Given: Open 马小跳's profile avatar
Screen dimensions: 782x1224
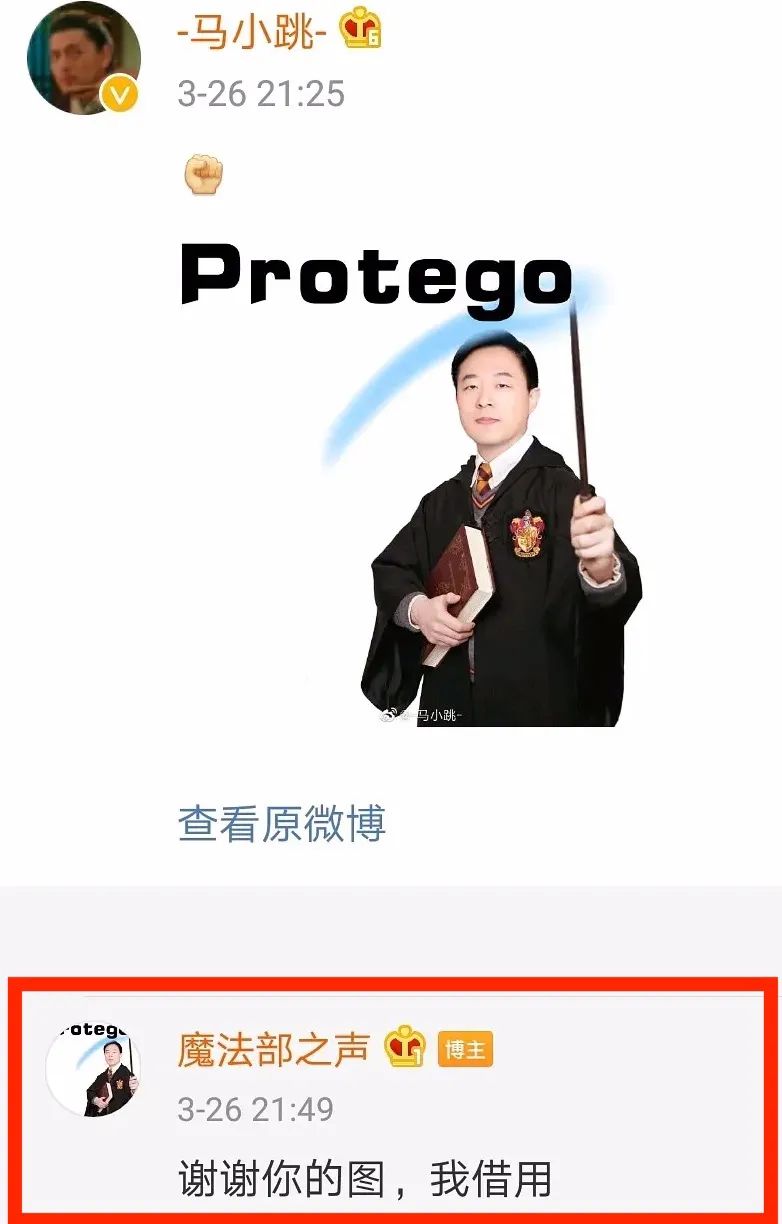Looking at the screenshot, I should [x=84, y=58].
